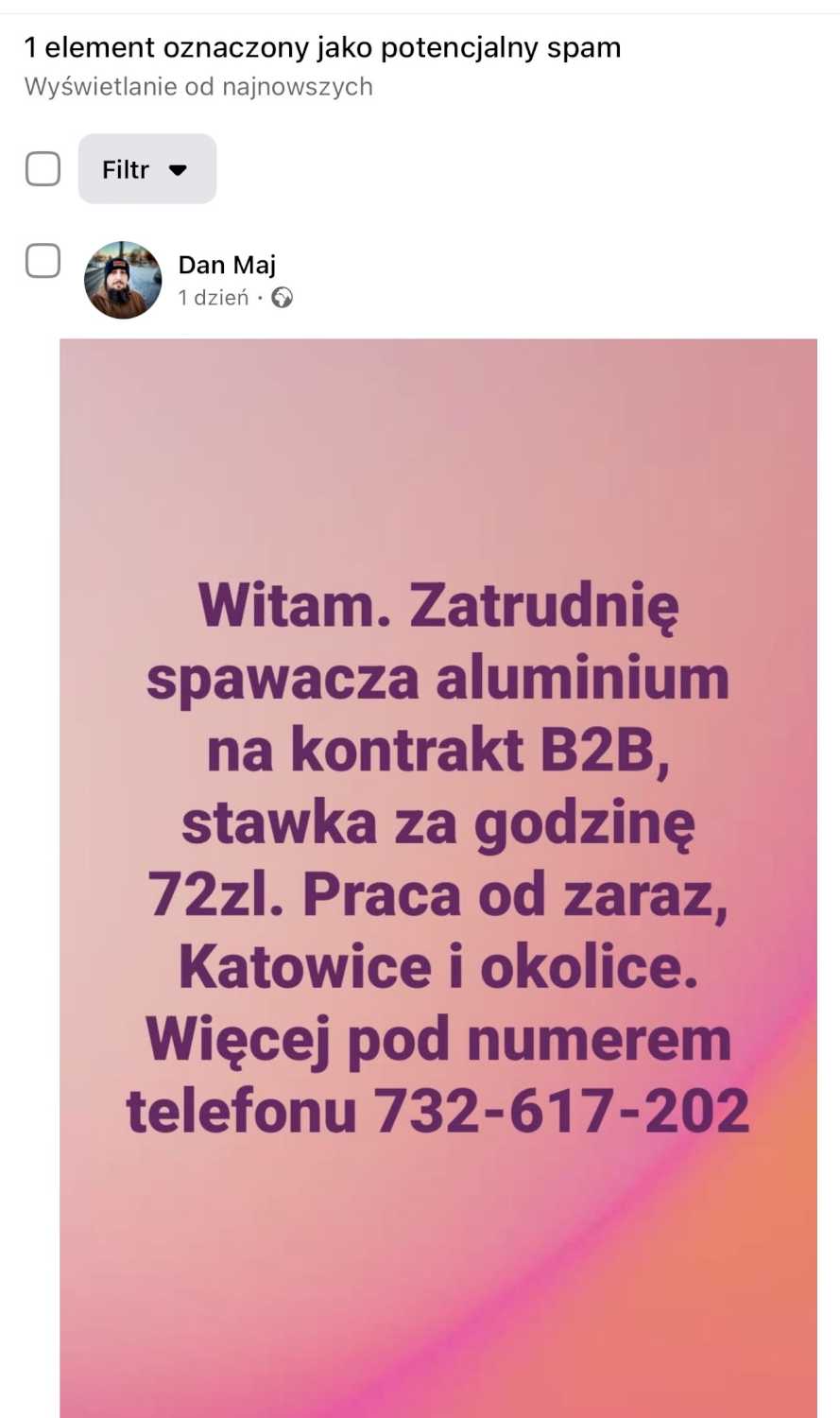Open the welder job post image
840x1418 pixels.
coord(437,851)
